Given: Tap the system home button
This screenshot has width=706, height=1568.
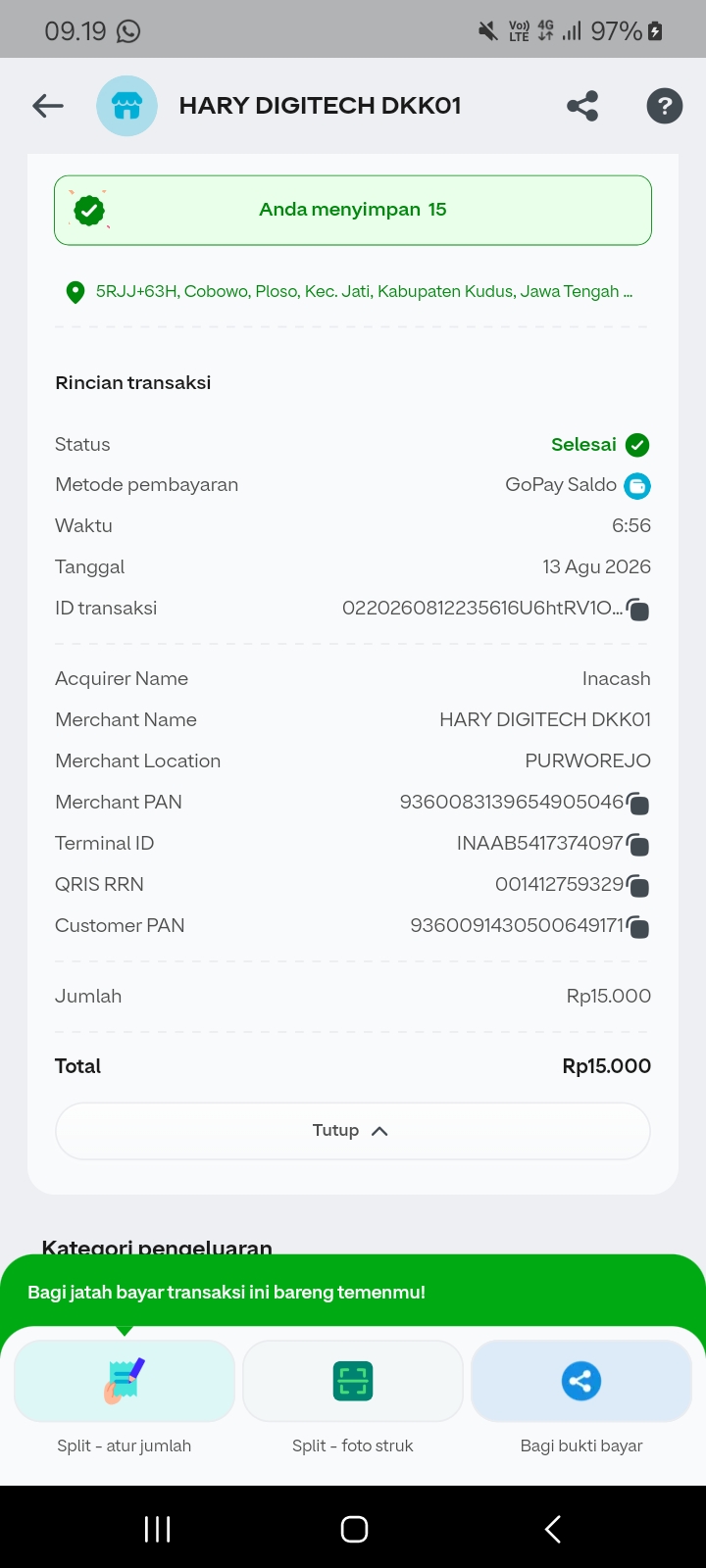Looking at the screenshot, I should [x=354, y=1529].
